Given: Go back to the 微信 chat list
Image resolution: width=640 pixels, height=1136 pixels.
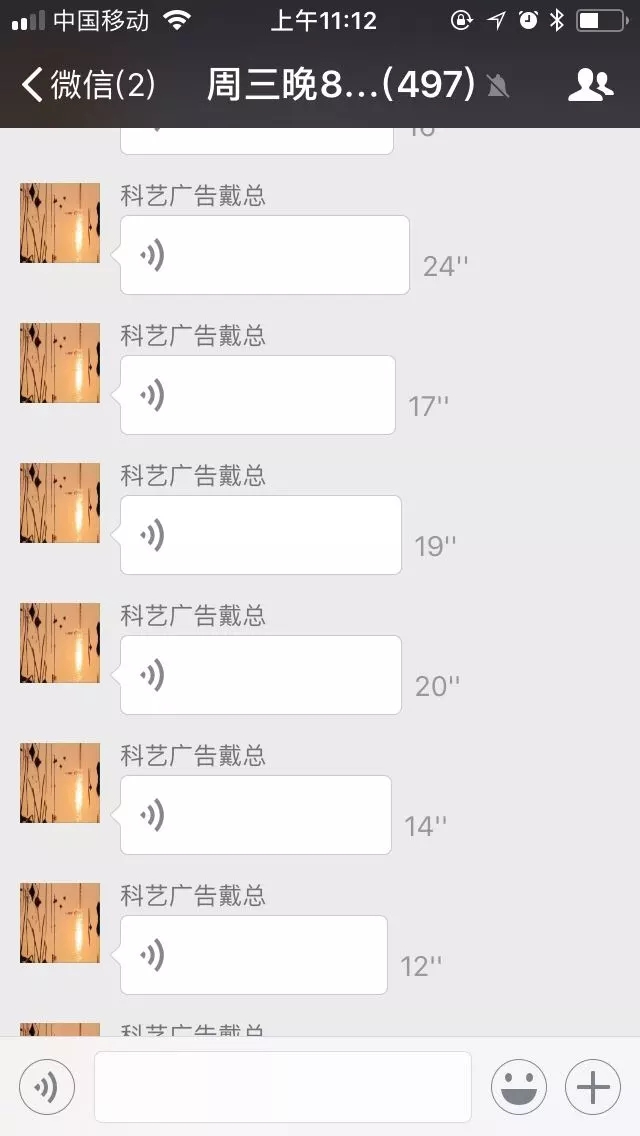Looking at the screenshot, I should pyautogui.click(x=88, y=86).
